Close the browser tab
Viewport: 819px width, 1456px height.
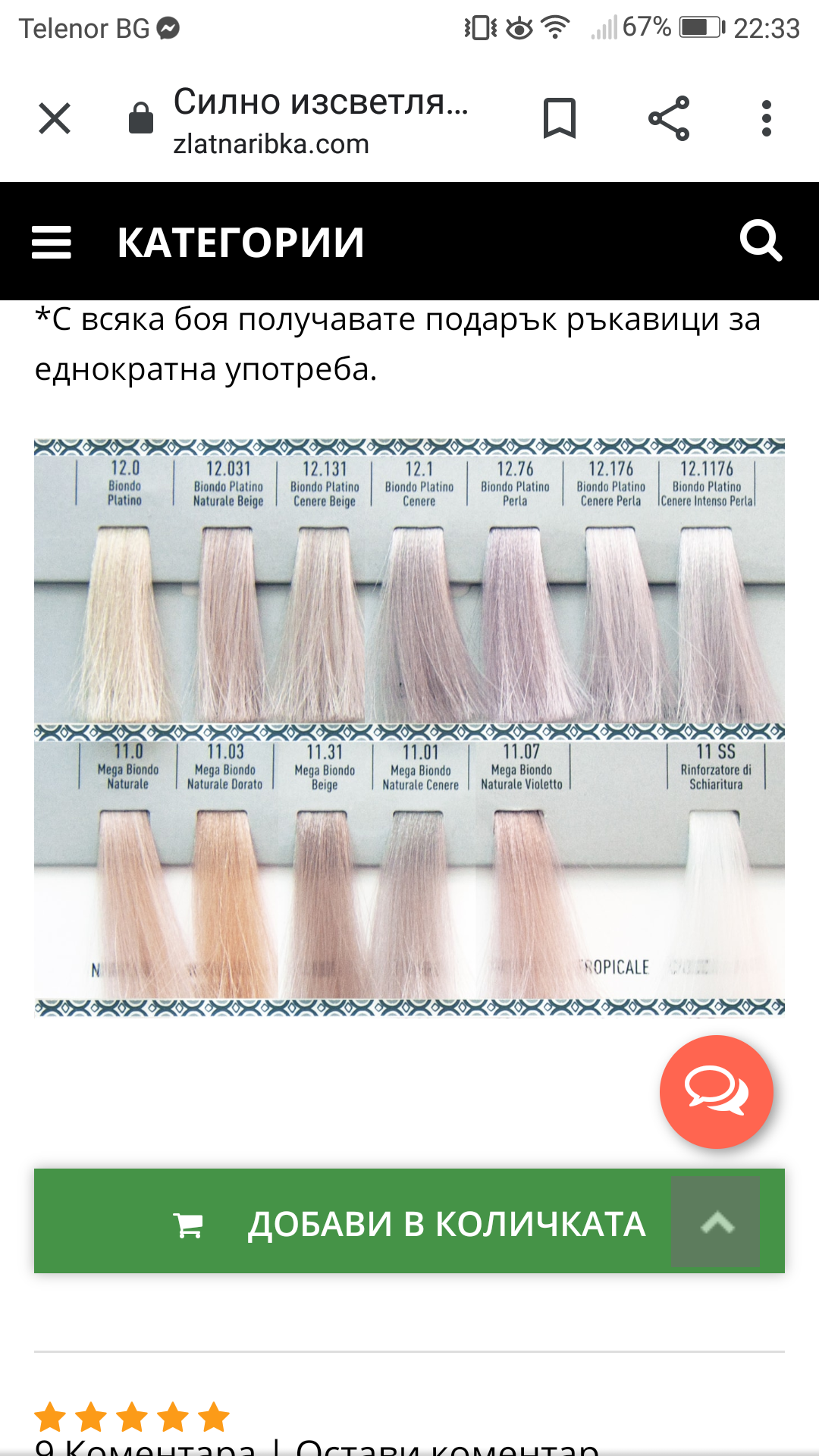click(x=55, y=118)
